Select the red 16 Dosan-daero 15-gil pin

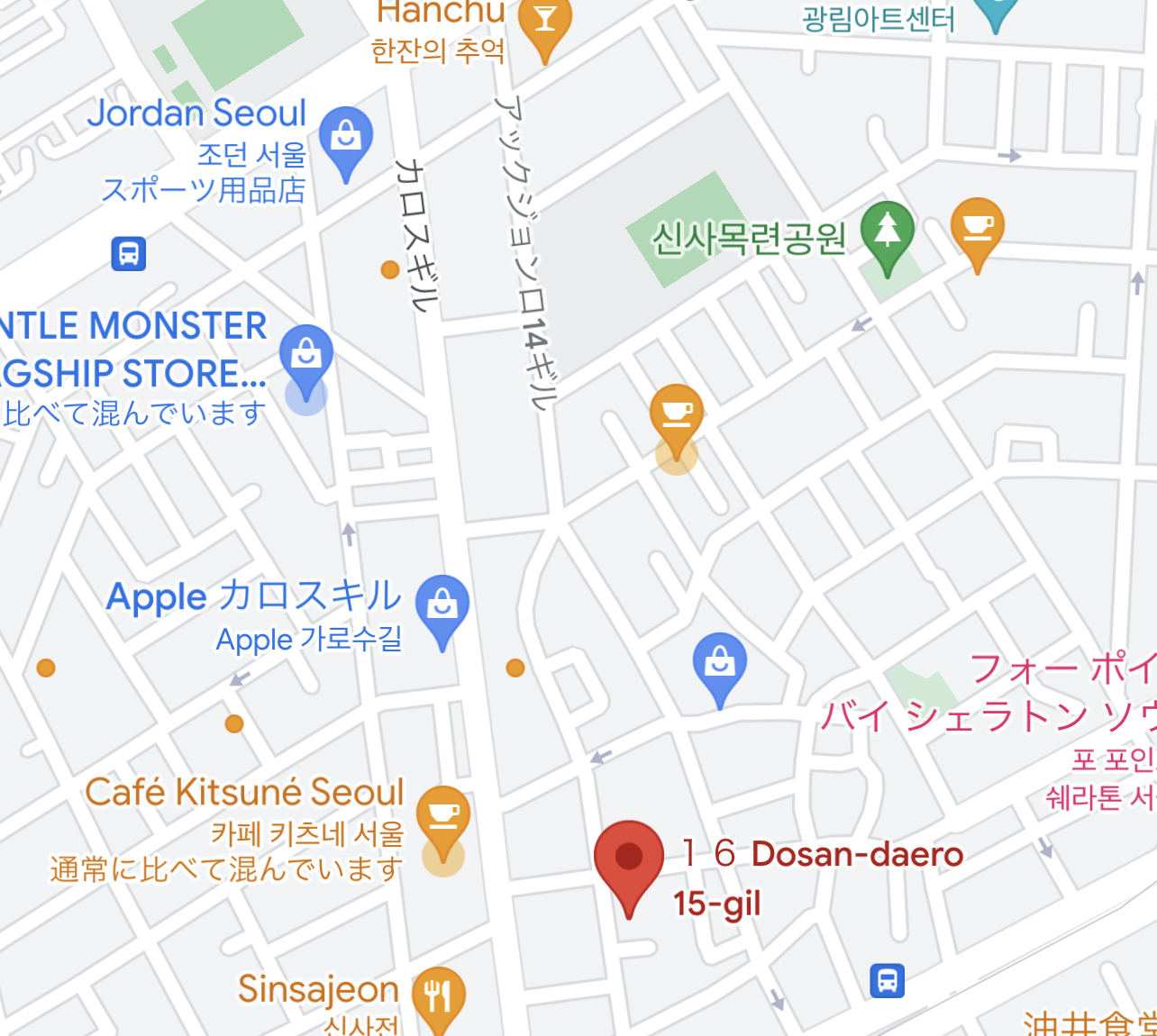pyautogui.click(x=629, y=857)
